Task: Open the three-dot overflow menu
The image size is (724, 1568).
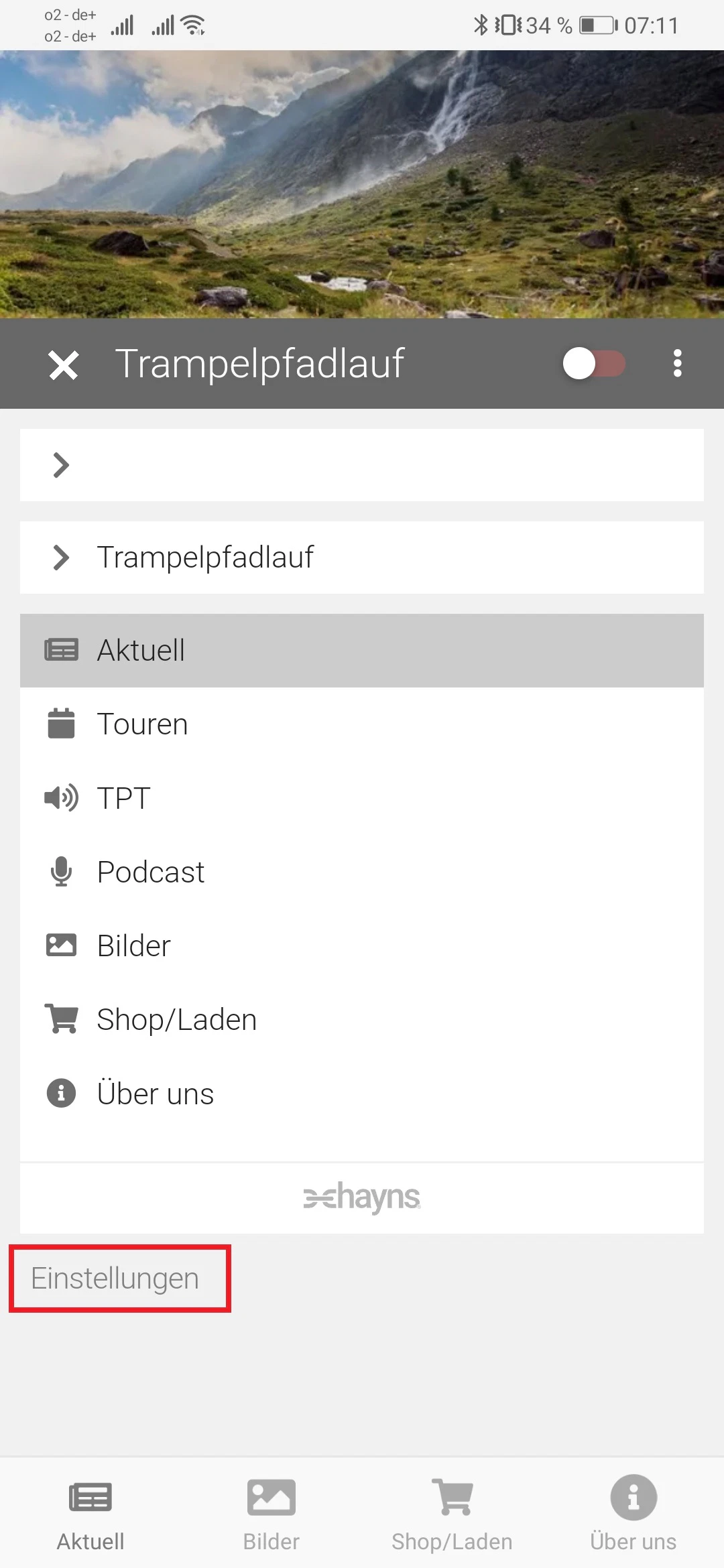Action: [677, 364]
